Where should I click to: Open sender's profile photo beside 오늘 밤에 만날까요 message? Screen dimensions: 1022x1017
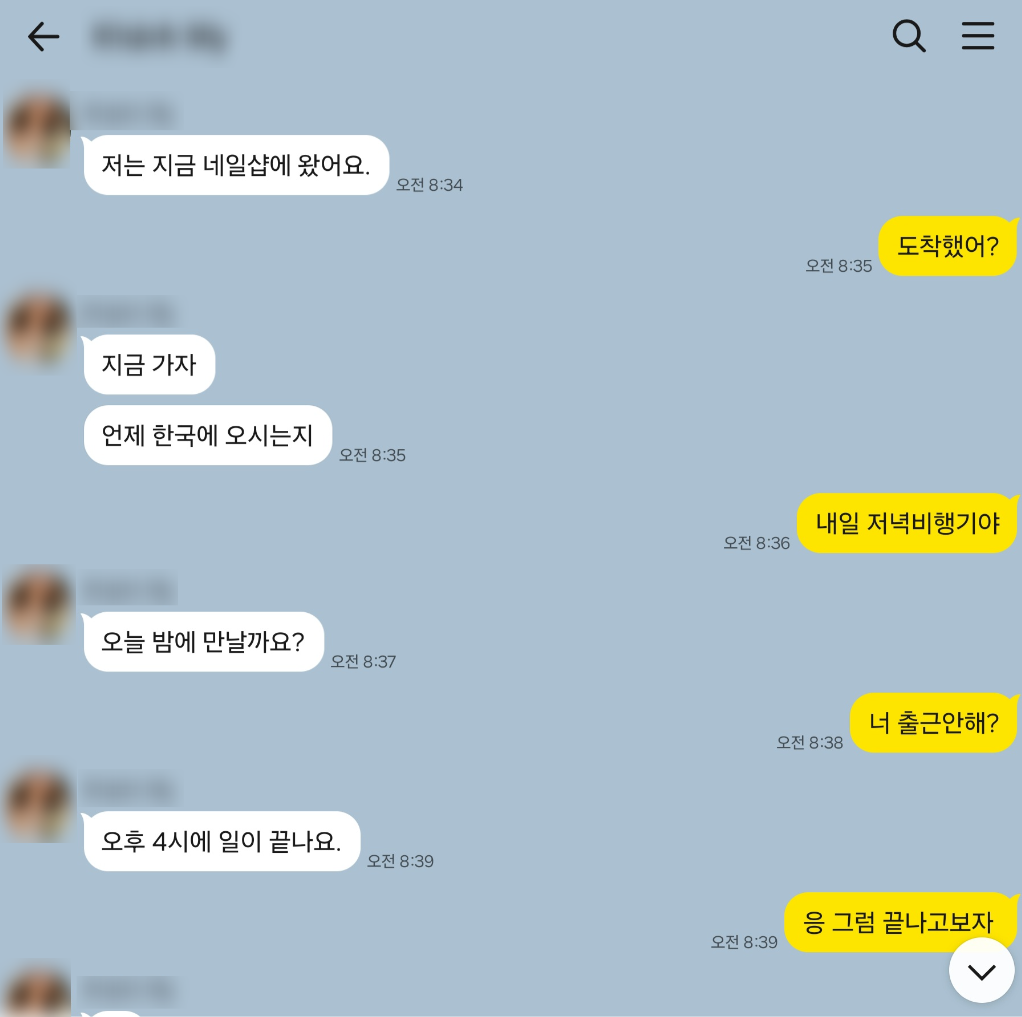38,605
